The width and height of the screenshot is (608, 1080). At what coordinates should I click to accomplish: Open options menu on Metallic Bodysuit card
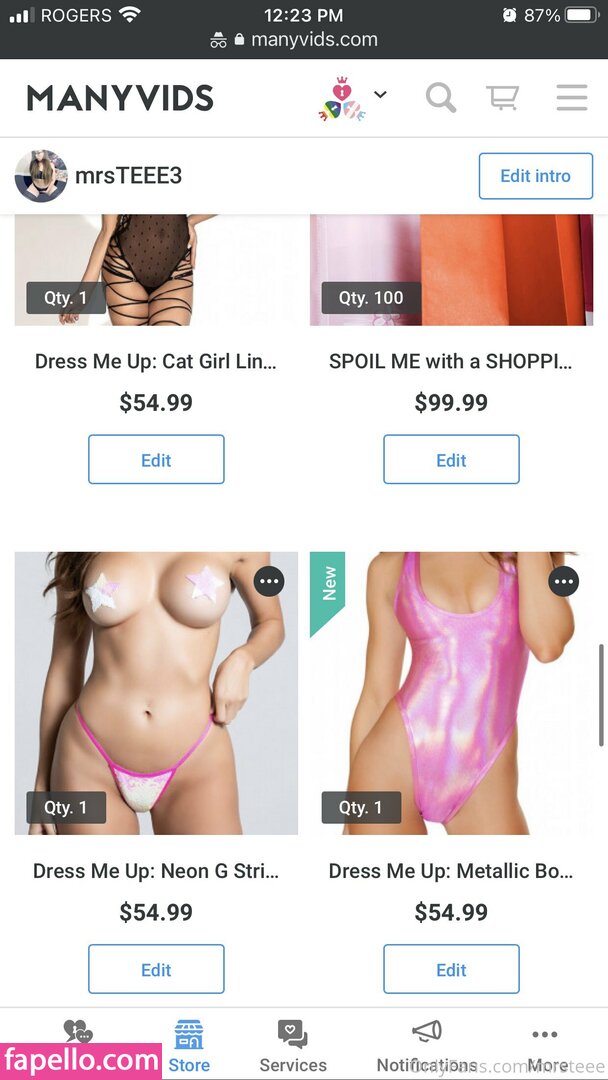(564, 581)
